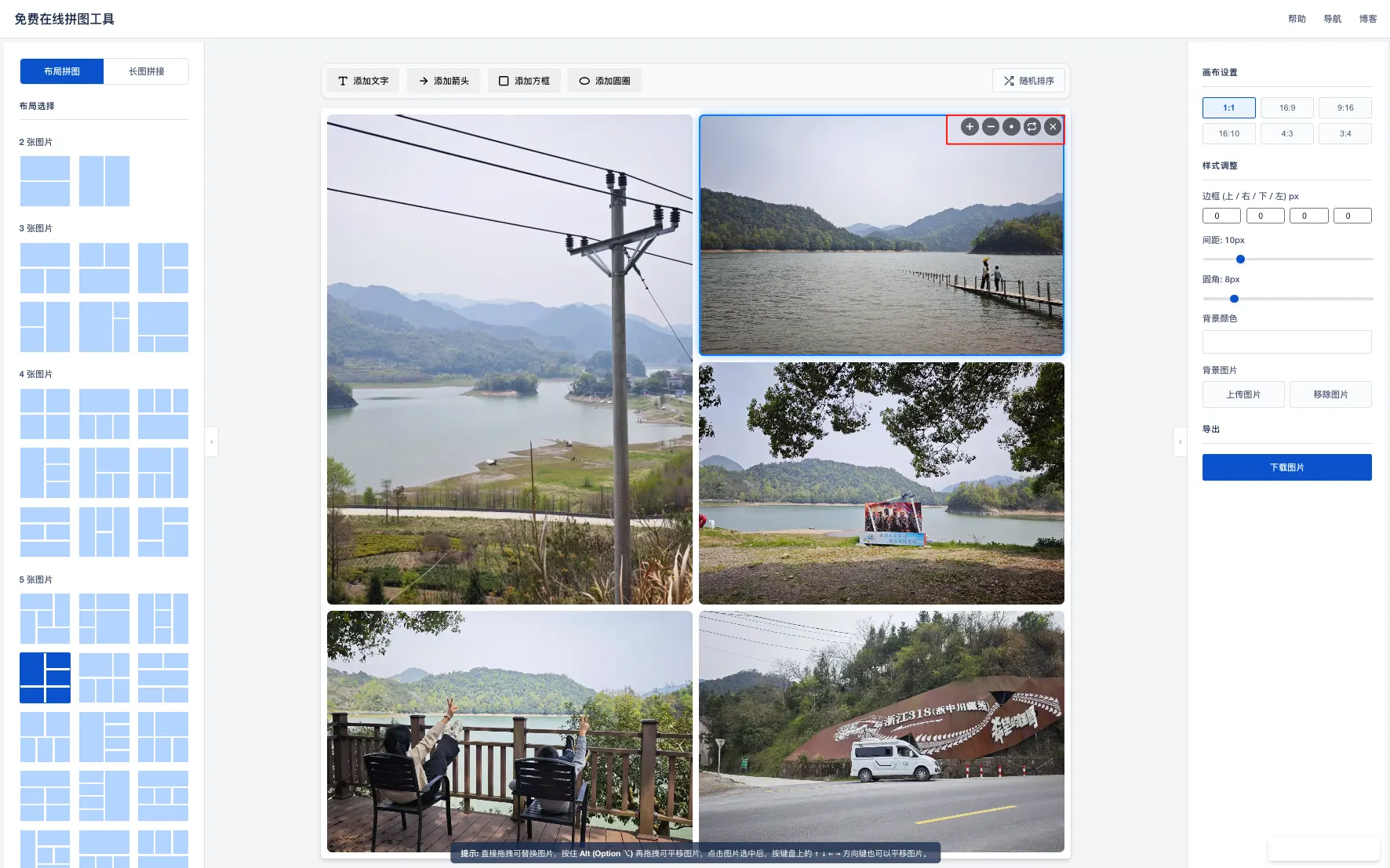Upload a background via 上传图片
The image size is (1390, 868).
click(1243, 394)
